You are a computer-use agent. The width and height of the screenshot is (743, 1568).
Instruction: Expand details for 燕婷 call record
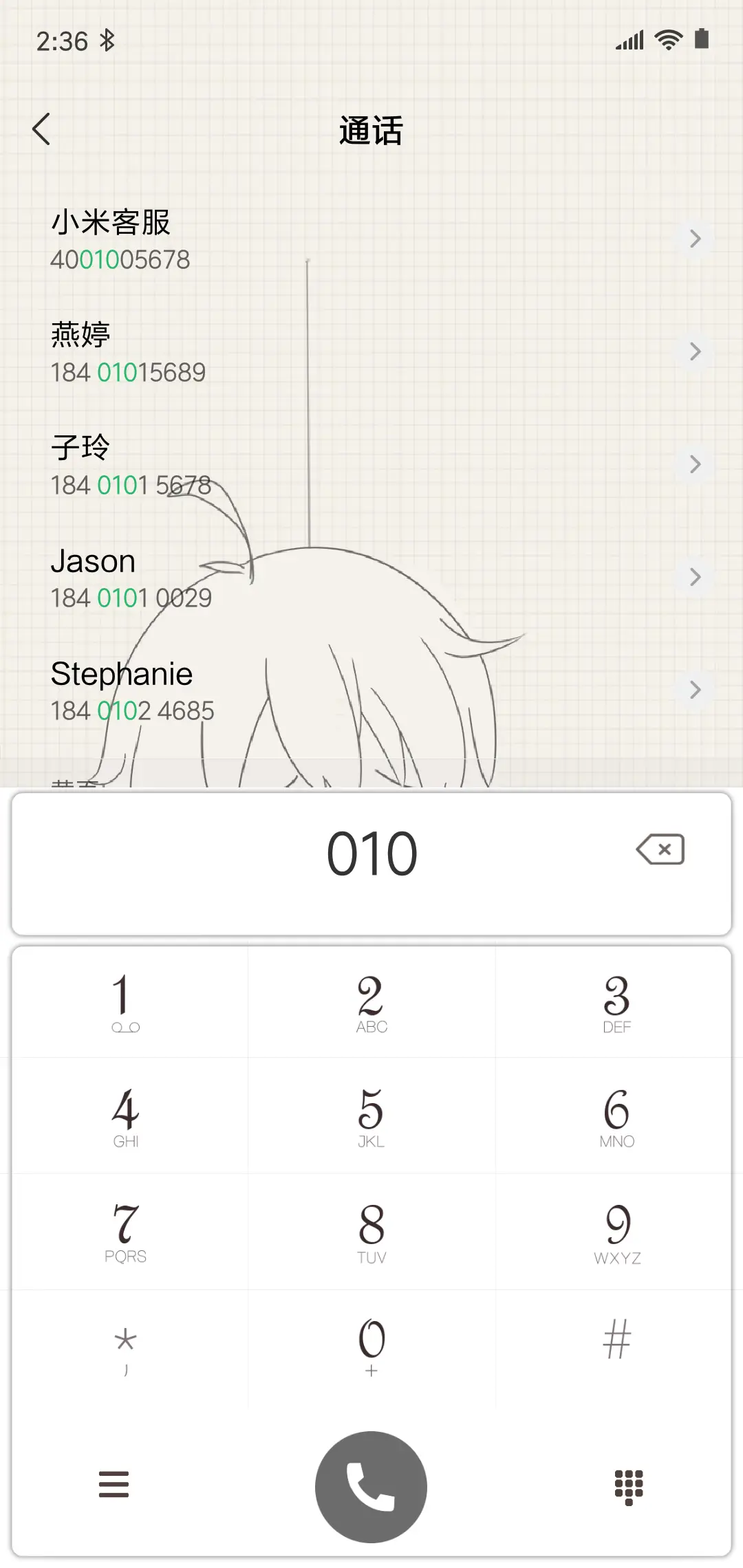pos(695,351)
